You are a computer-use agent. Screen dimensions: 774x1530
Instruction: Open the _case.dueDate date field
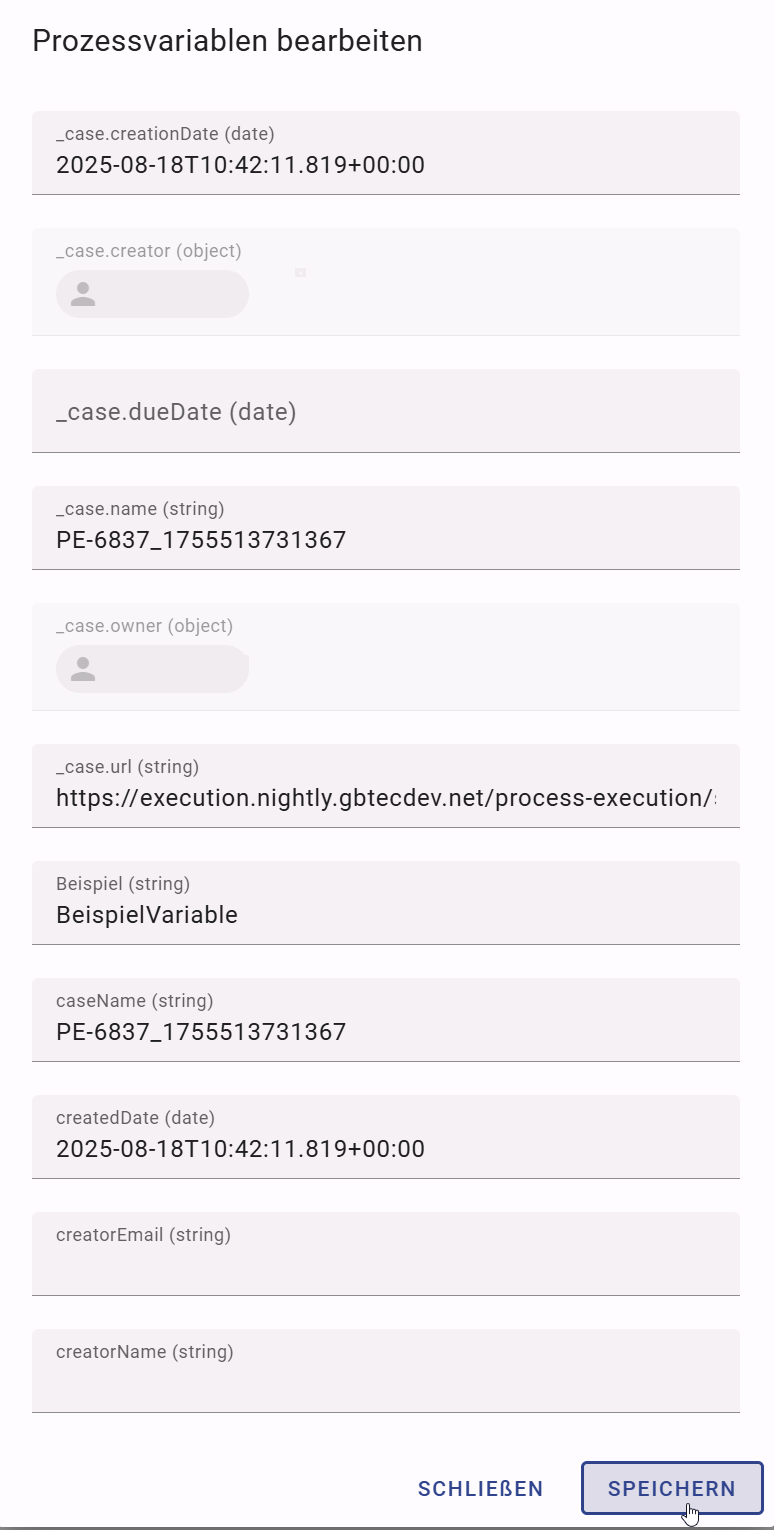tap(387, 411)
